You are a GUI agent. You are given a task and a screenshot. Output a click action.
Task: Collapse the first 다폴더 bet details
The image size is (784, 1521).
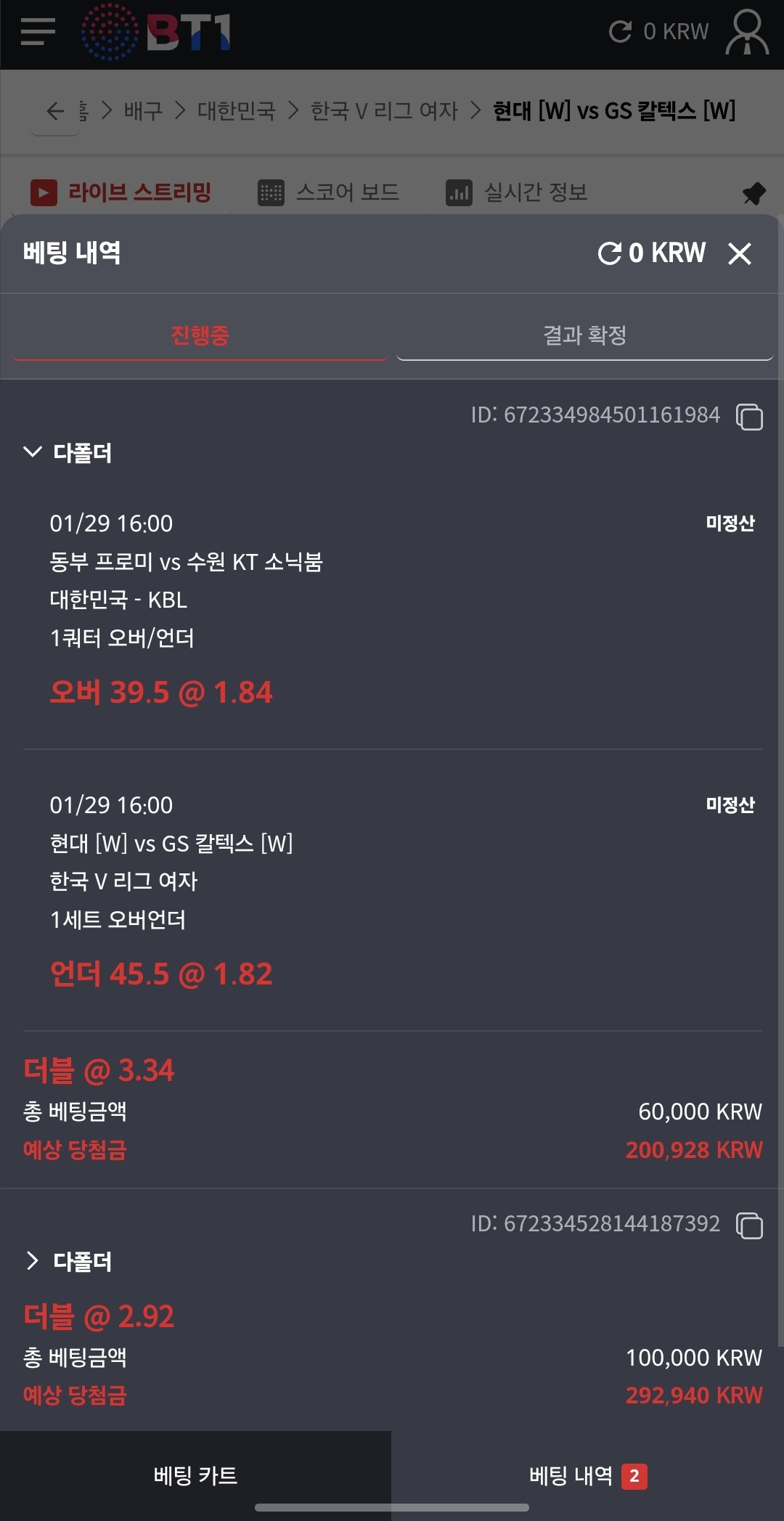tap(33, 452)
